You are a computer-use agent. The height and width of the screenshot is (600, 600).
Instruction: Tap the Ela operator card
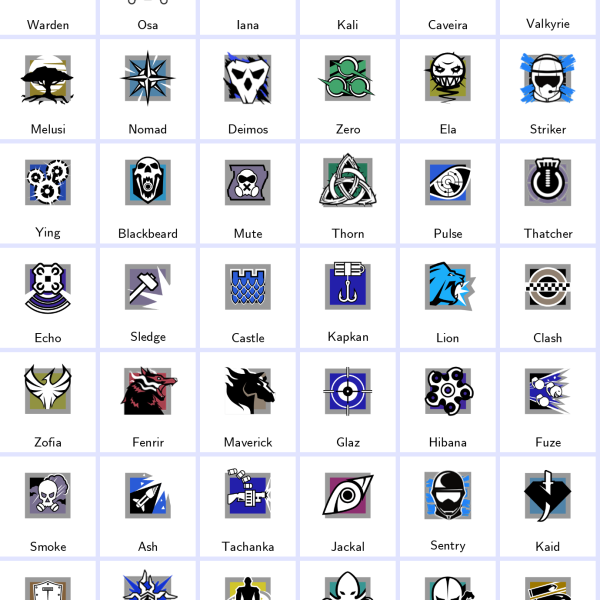coord(448,90)
